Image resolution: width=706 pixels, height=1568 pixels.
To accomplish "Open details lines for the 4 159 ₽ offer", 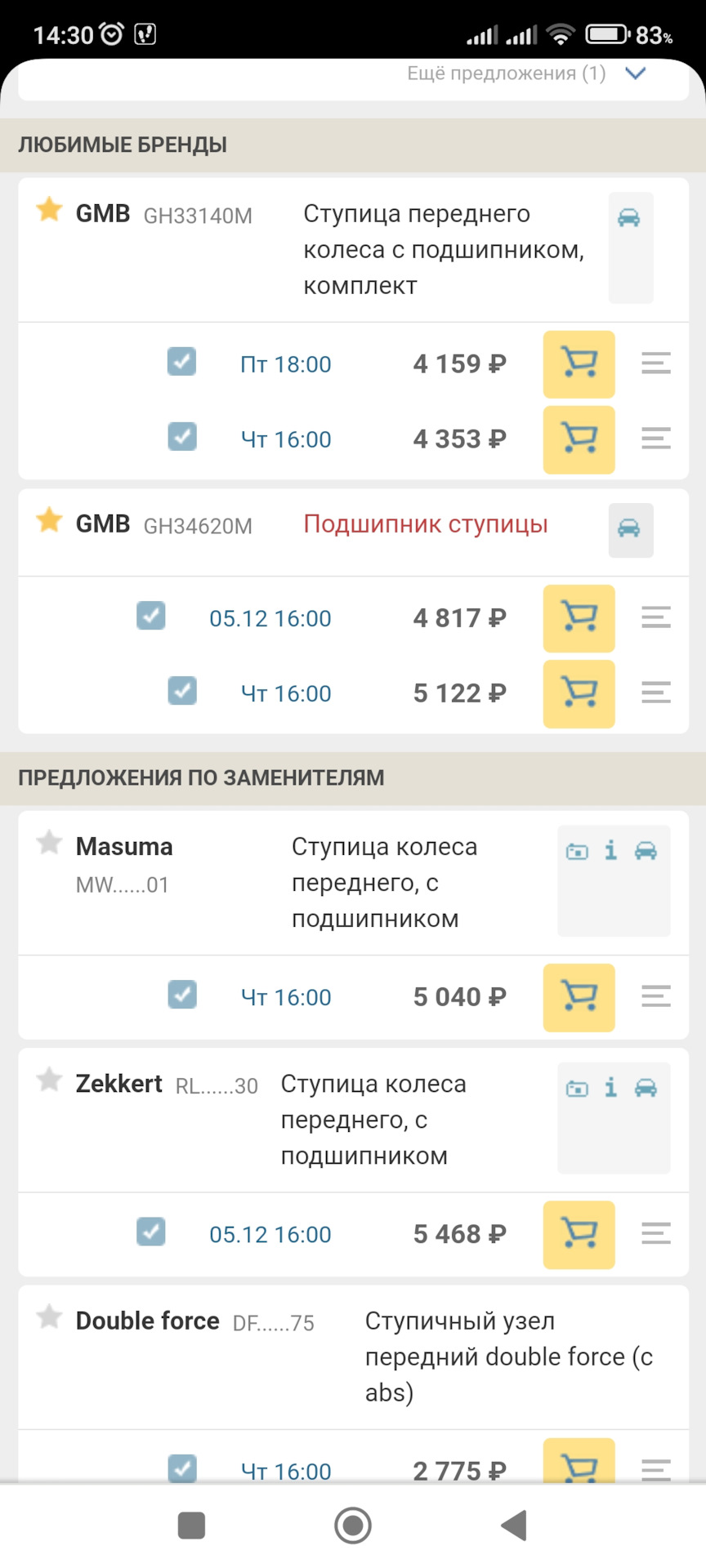I will 655,363.
